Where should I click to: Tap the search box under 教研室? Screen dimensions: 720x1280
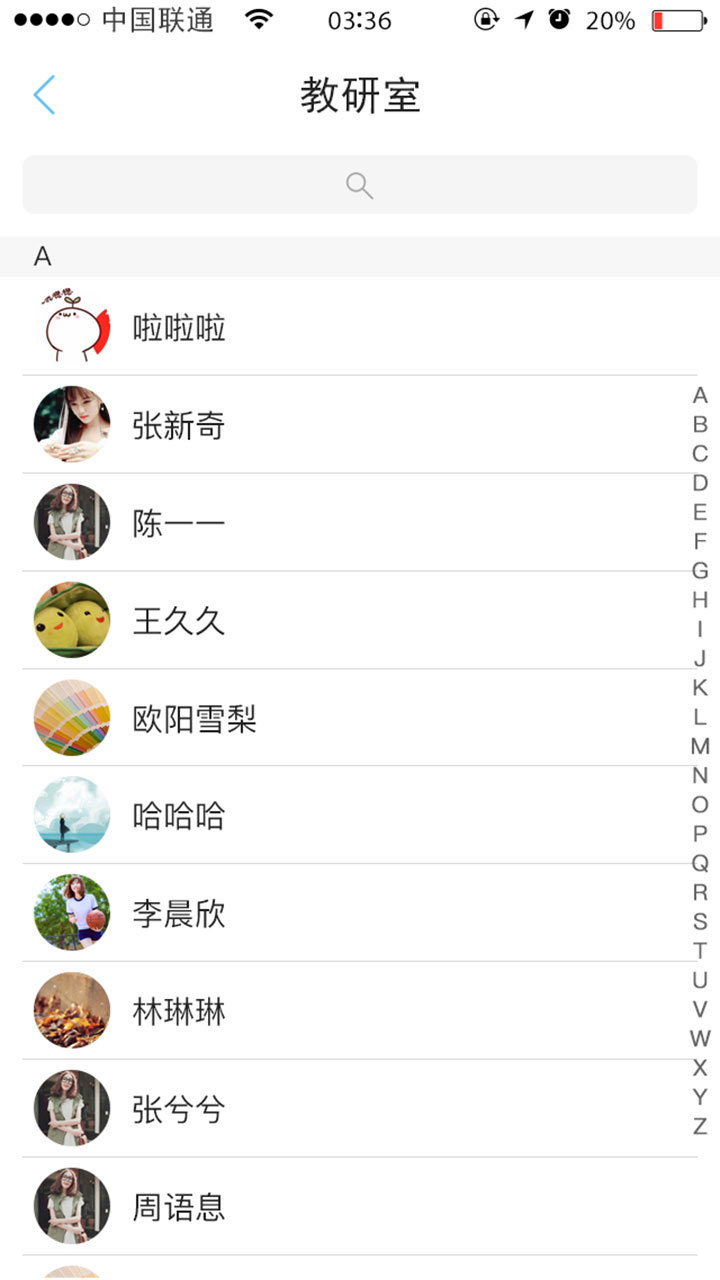360,185
